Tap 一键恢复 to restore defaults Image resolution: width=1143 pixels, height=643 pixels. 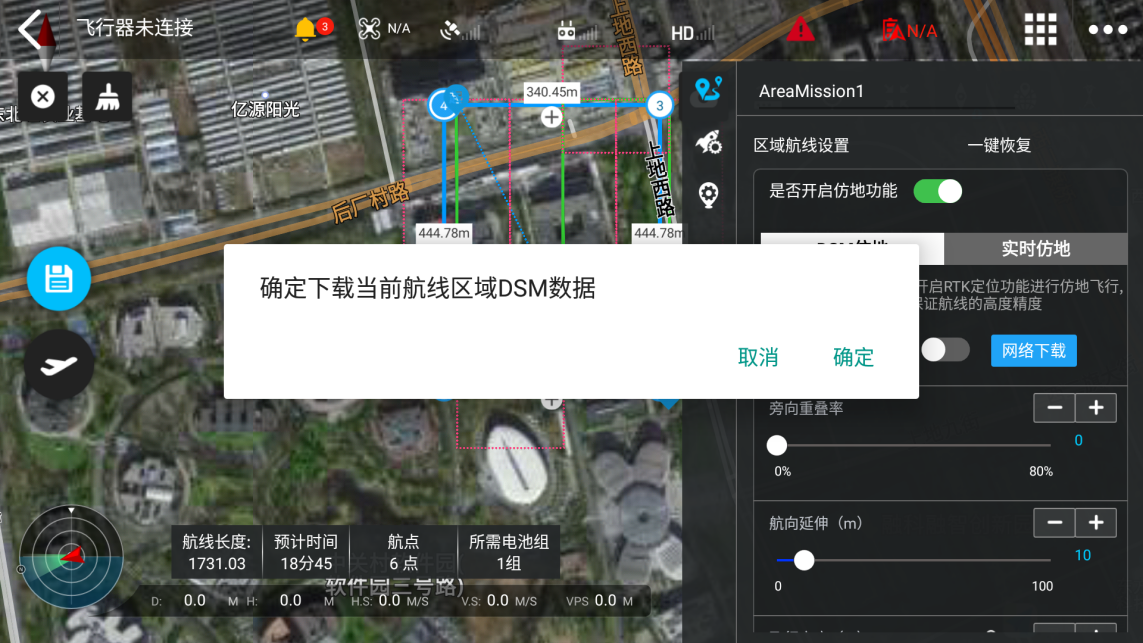tap(998, 145)
